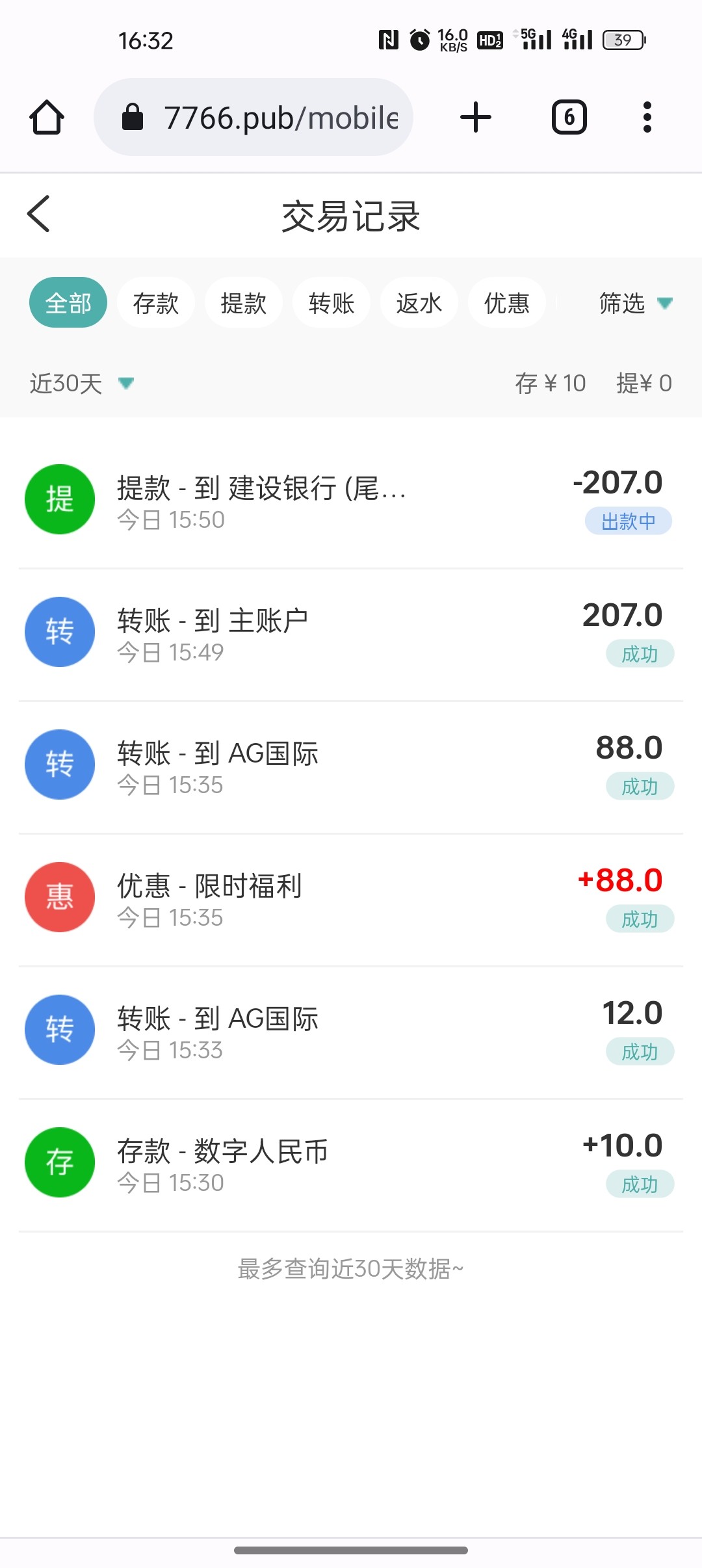Change the 近30天 date range
The image size is (702, 1568).
point(81,384)
